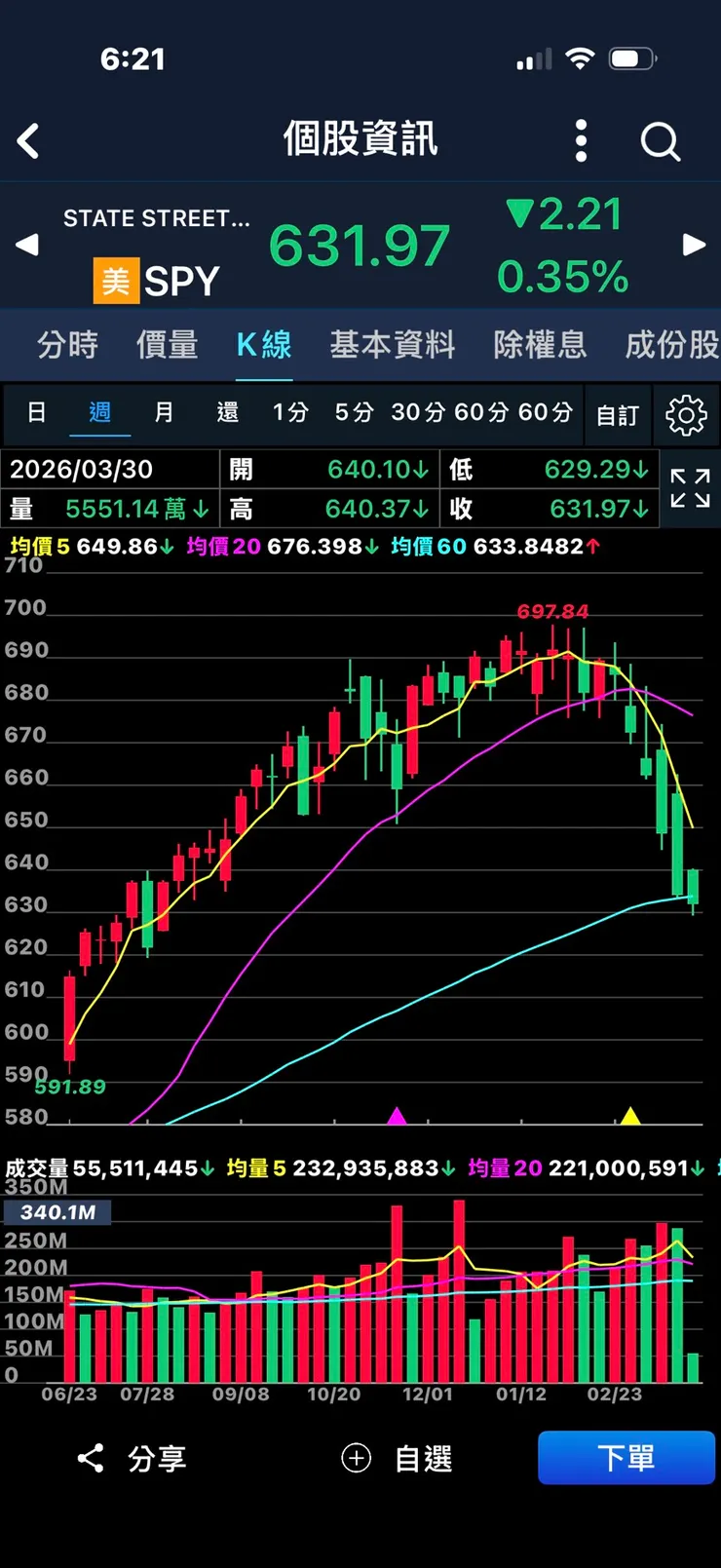Tap the 下單 order button
This screenshot has height=1568, width=721.
pyautogui.click(x=626, y=1458)
